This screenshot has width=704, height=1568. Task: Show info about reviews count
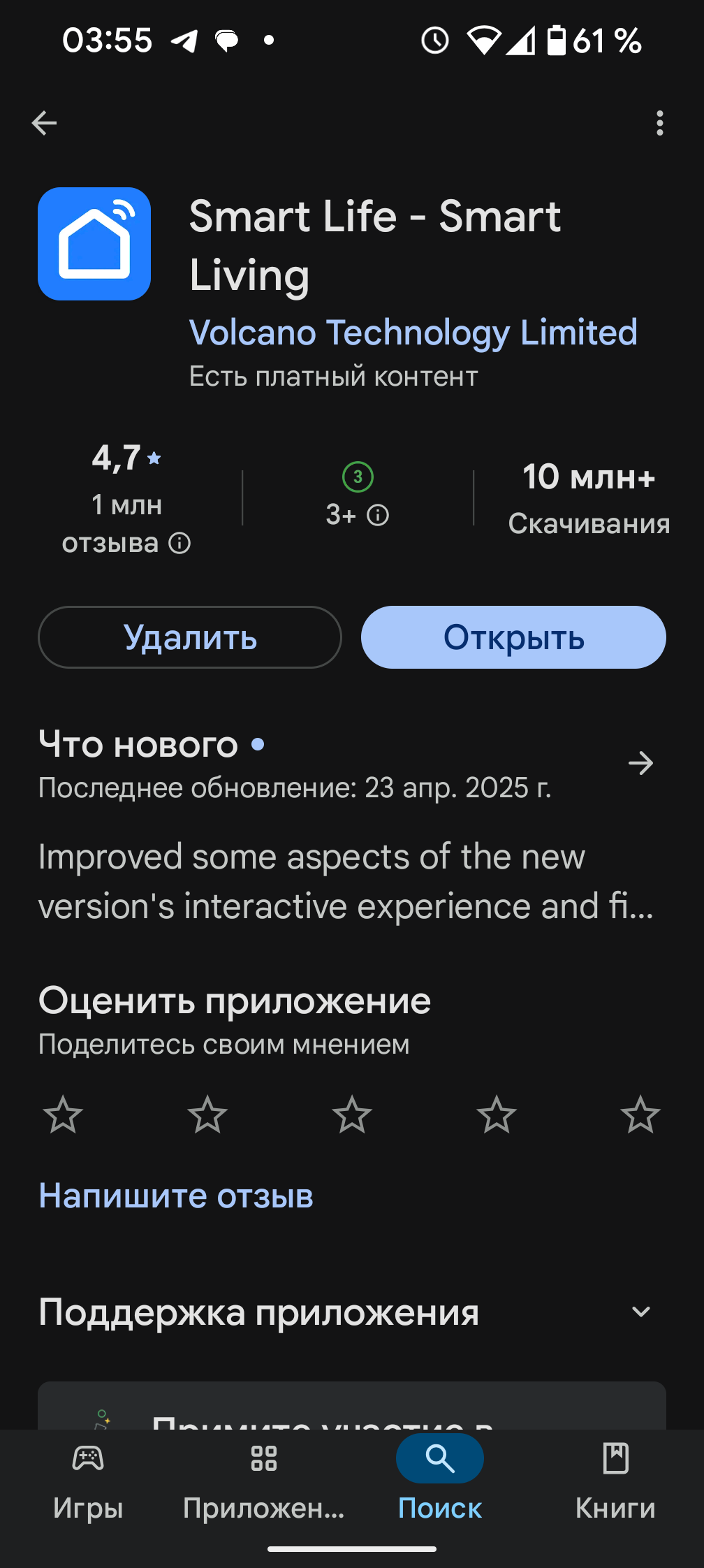[179, 543]
